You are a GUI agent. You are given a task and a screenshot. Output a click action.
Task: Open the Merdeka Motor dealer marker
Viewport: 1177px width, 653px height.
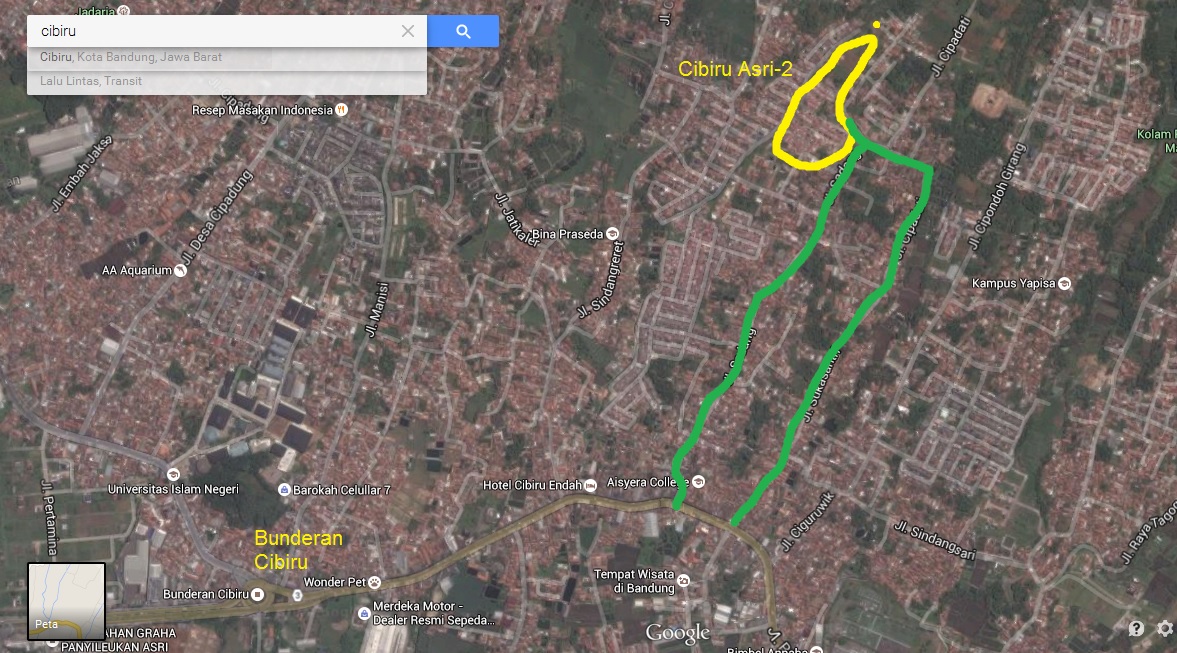click(363, 612)
